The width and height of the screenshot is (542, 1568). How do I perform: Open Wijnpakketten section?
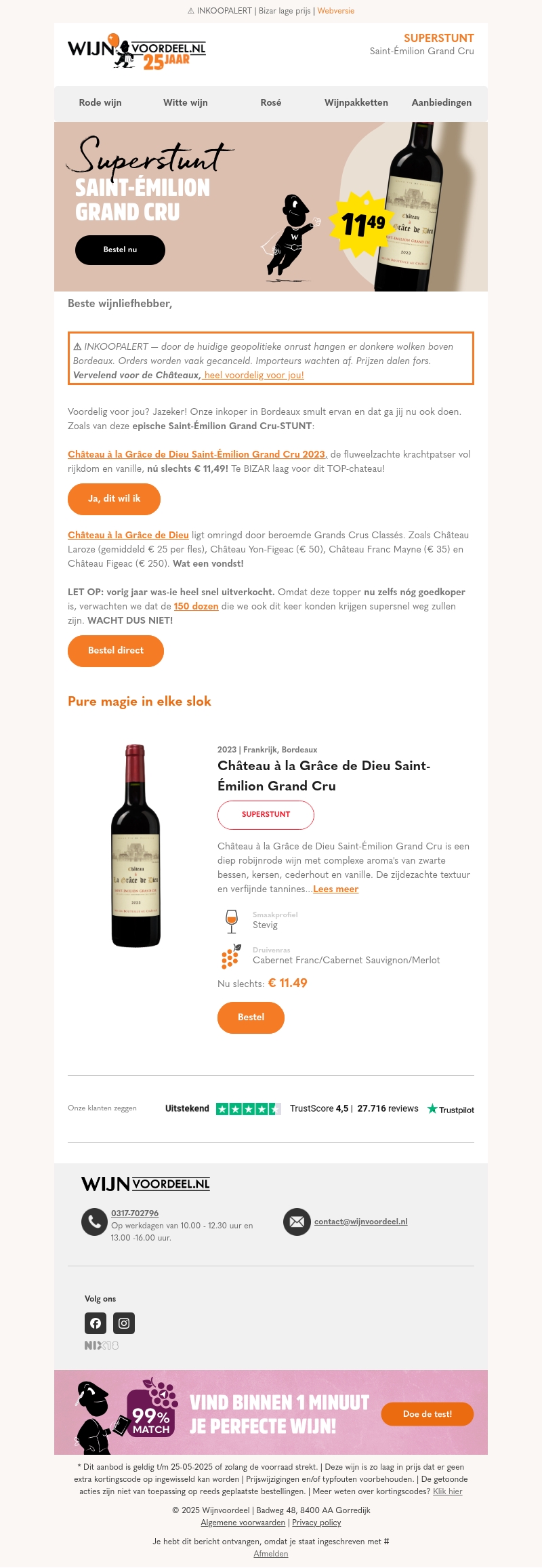356,102
